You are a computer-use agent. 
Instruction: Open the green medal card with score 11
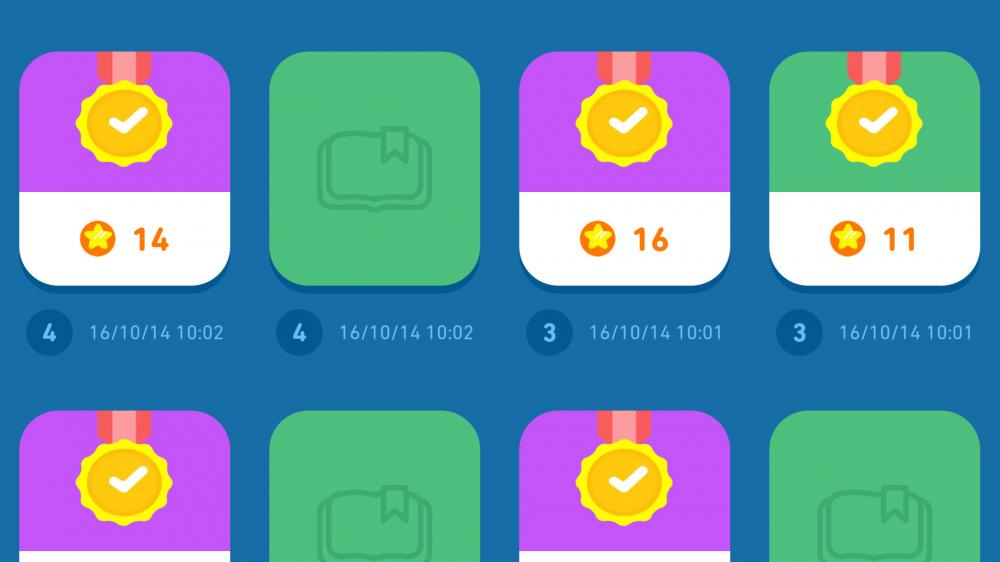(874, 168)
